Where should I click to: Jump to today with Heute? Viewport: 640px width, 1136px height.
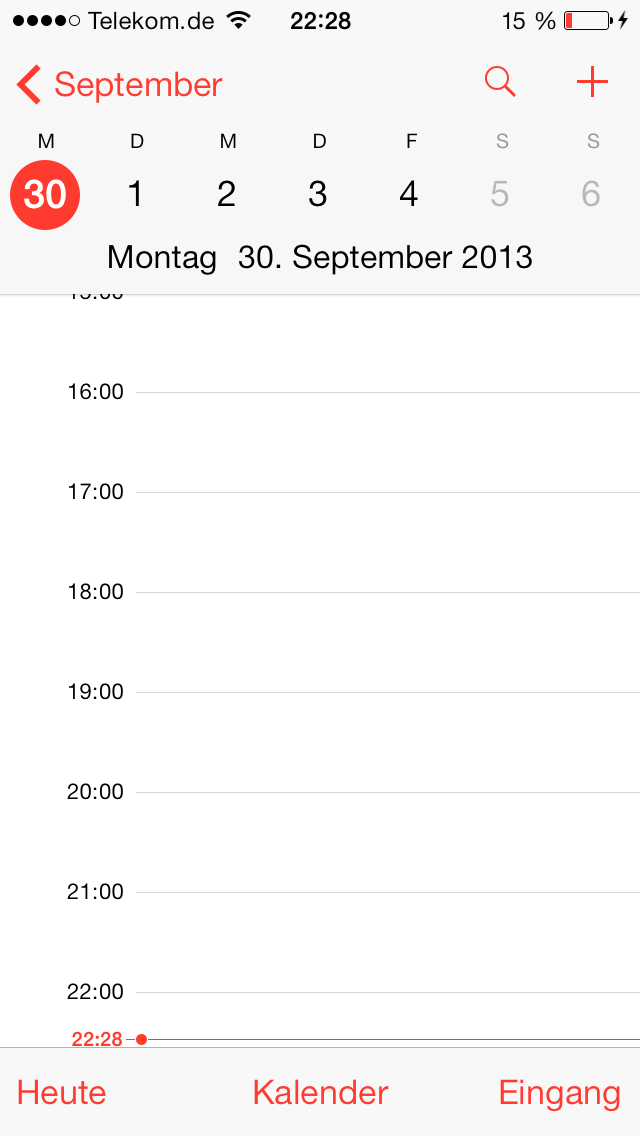click(62, 1092)
